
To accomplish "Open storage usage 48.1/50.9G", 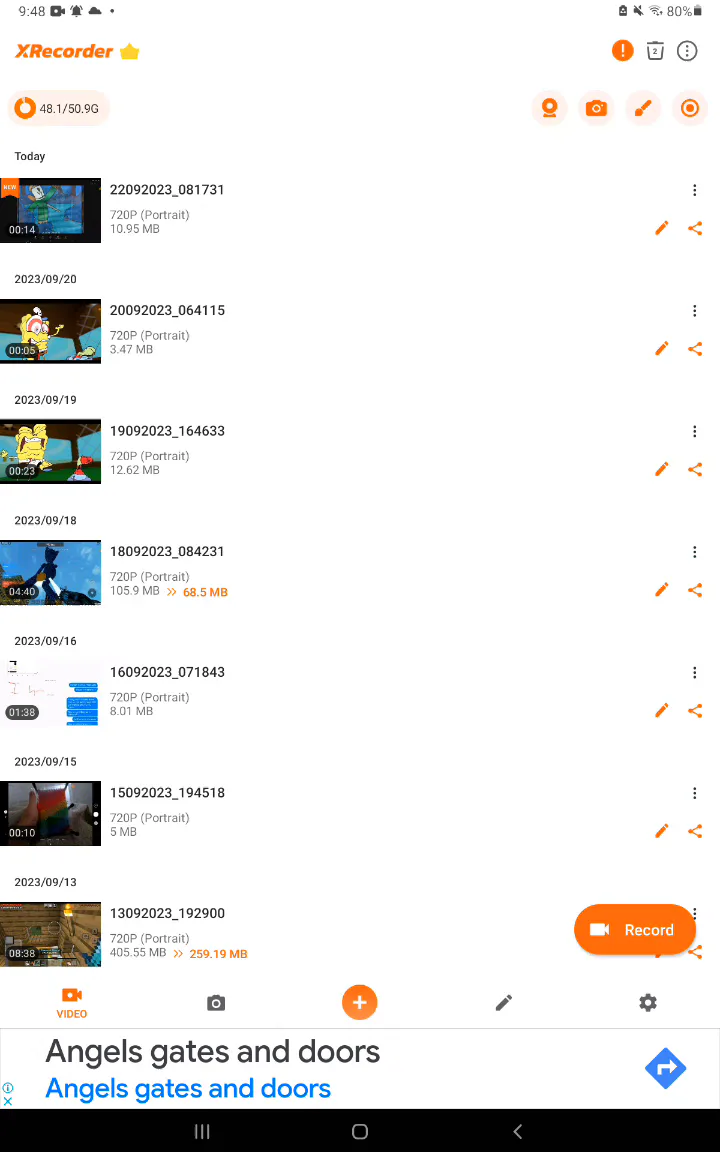I will (58, 108).
